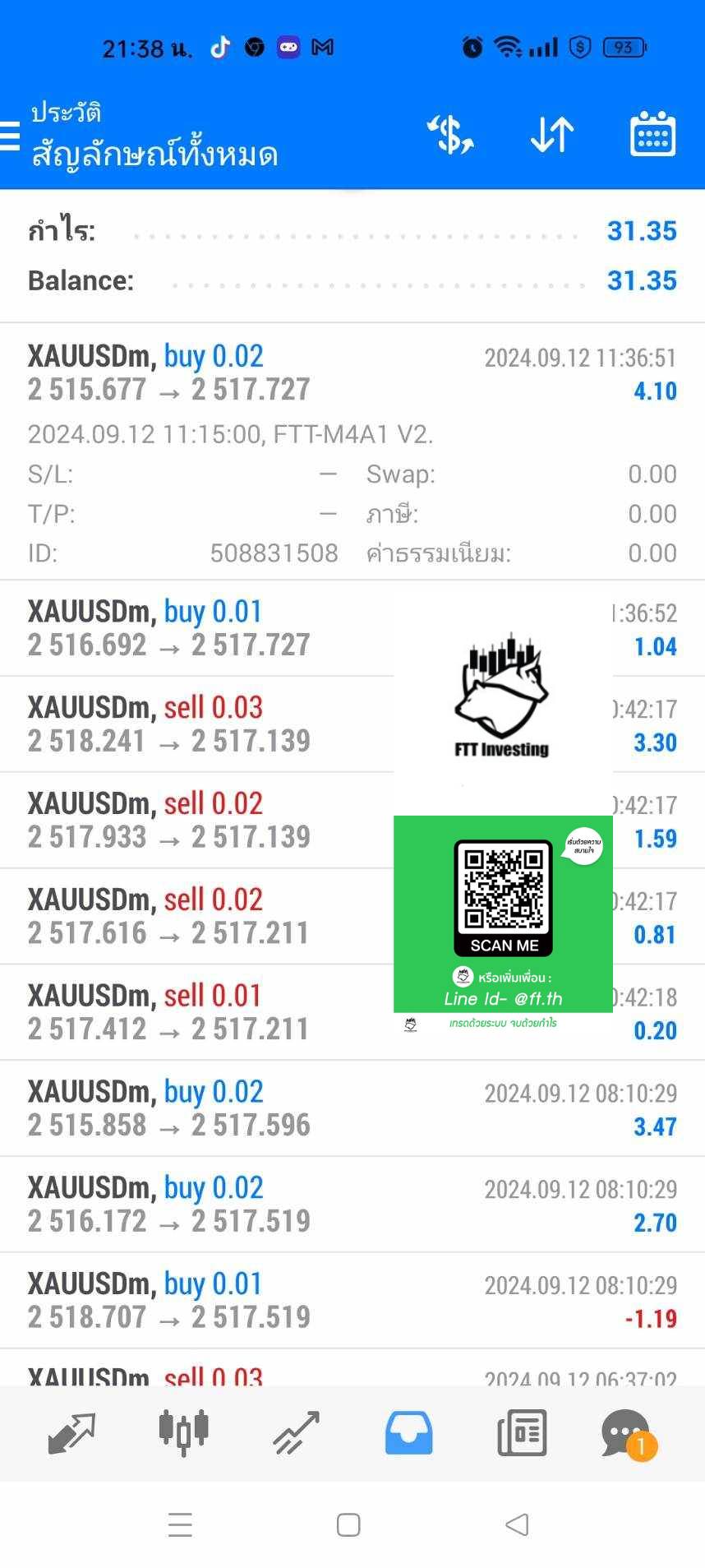Open sorting options with up-down arrows
This screenshot has height=1568, width=705.
[551, 135]
